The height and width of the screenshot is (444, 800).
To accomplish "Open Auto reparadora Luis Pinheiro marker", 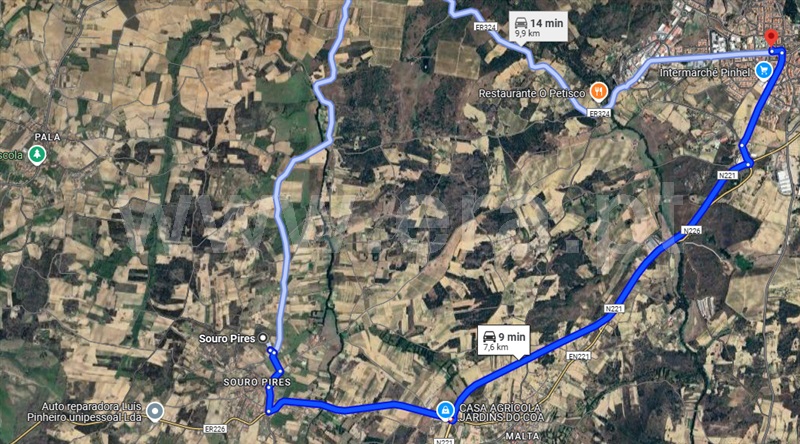I will point(154,410).
